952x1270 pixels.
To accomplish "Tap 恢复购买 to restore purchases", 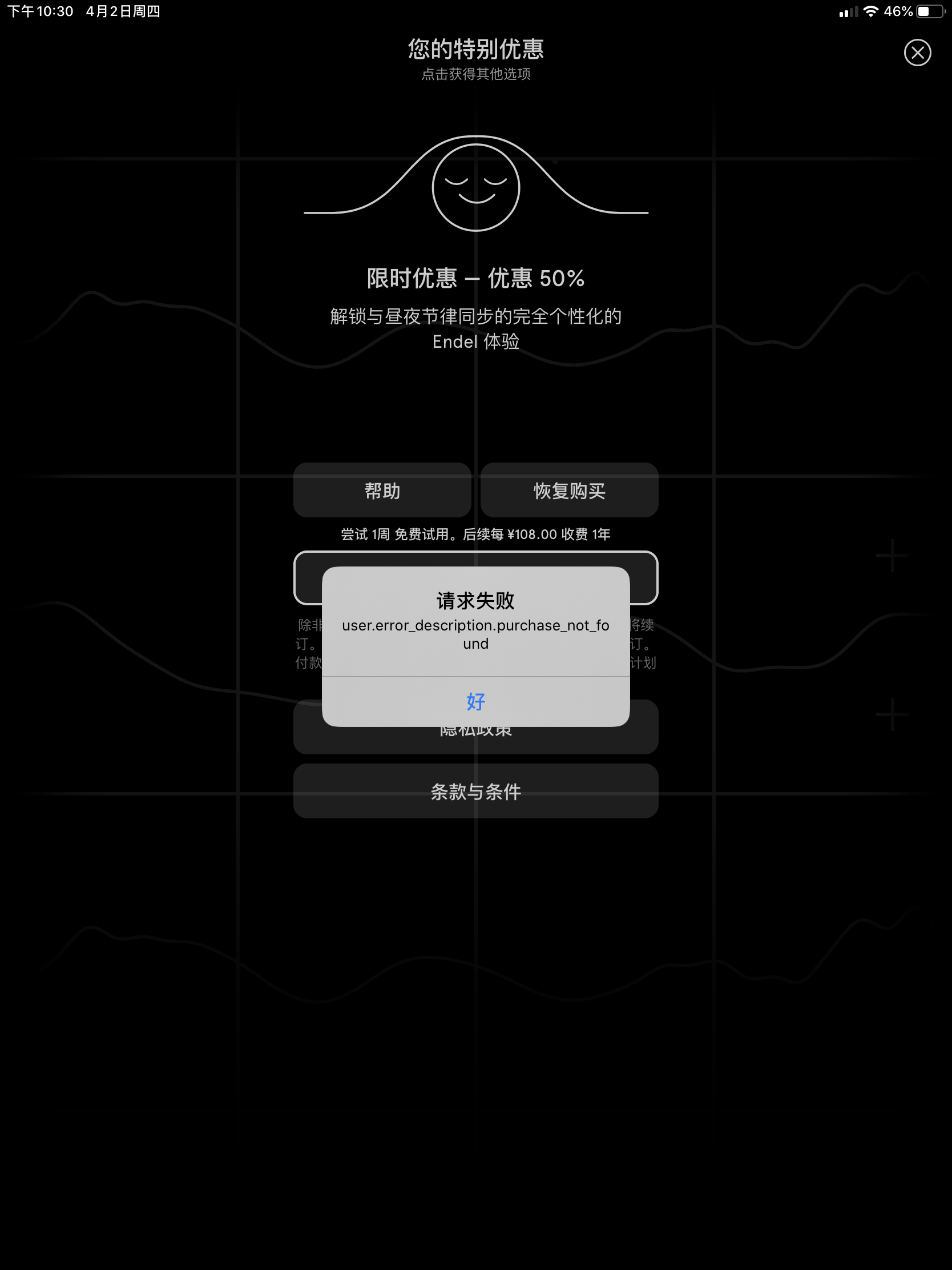I will pos(568,491).
